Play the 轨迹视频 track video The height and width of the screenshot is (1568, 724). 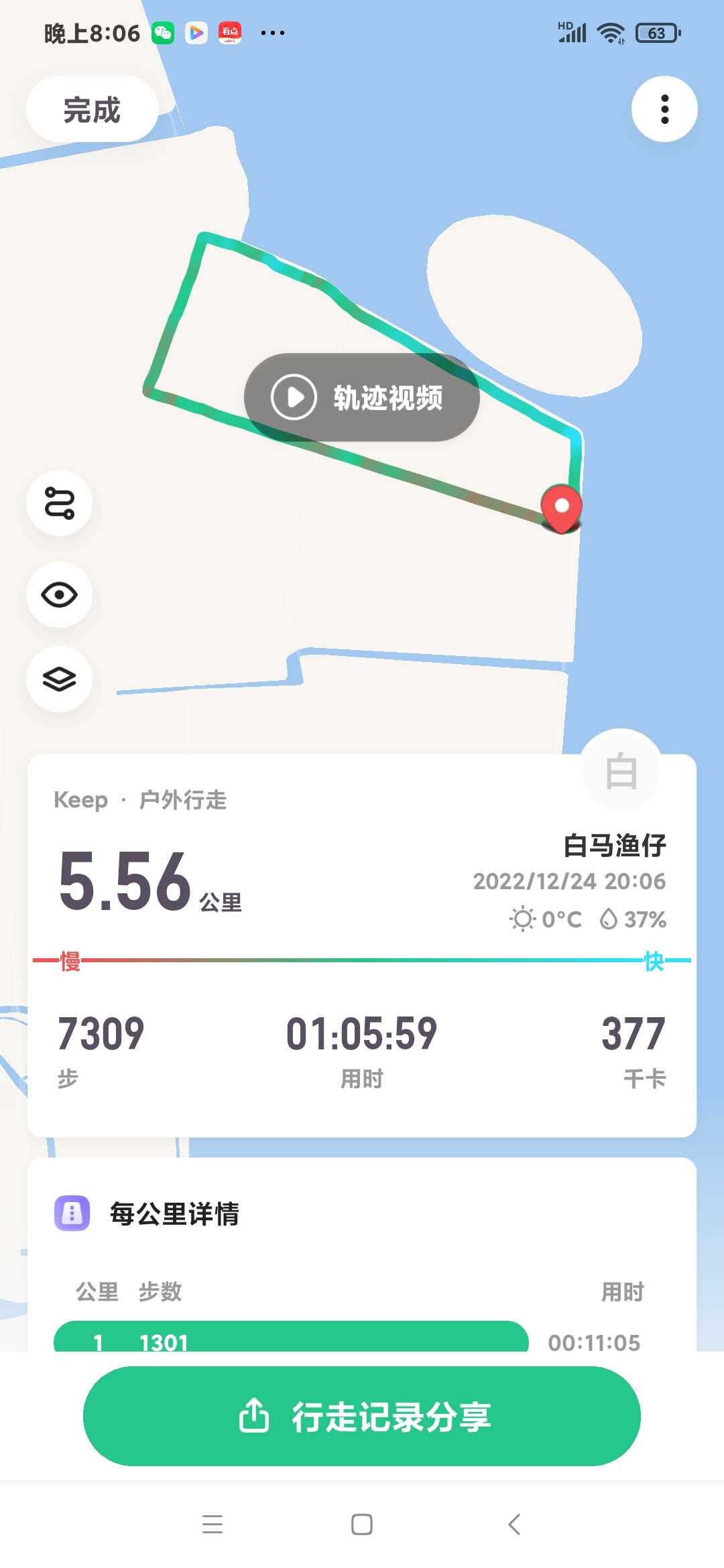pos(362,397)
